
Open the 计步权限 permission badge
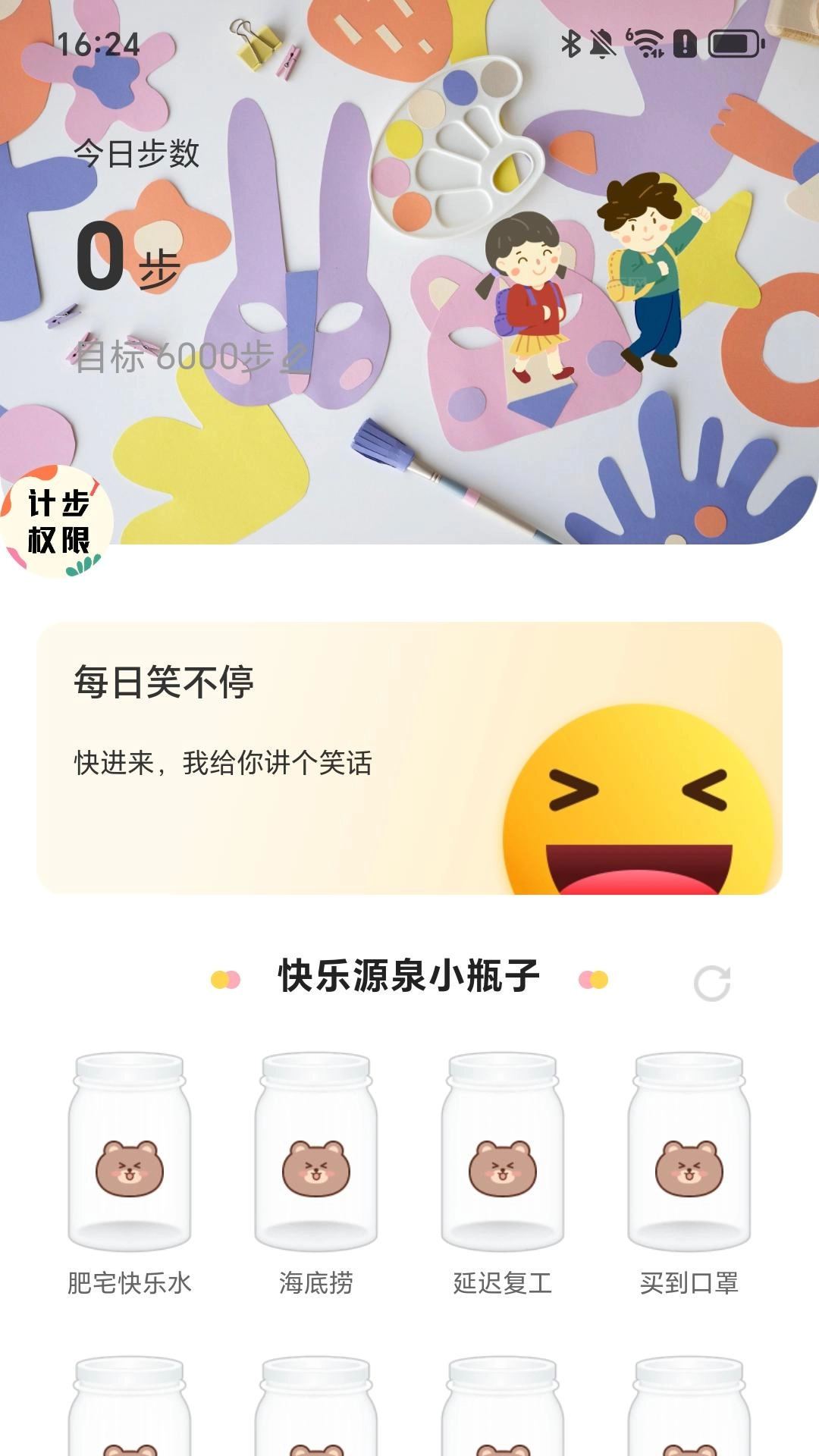click(57, 523)
